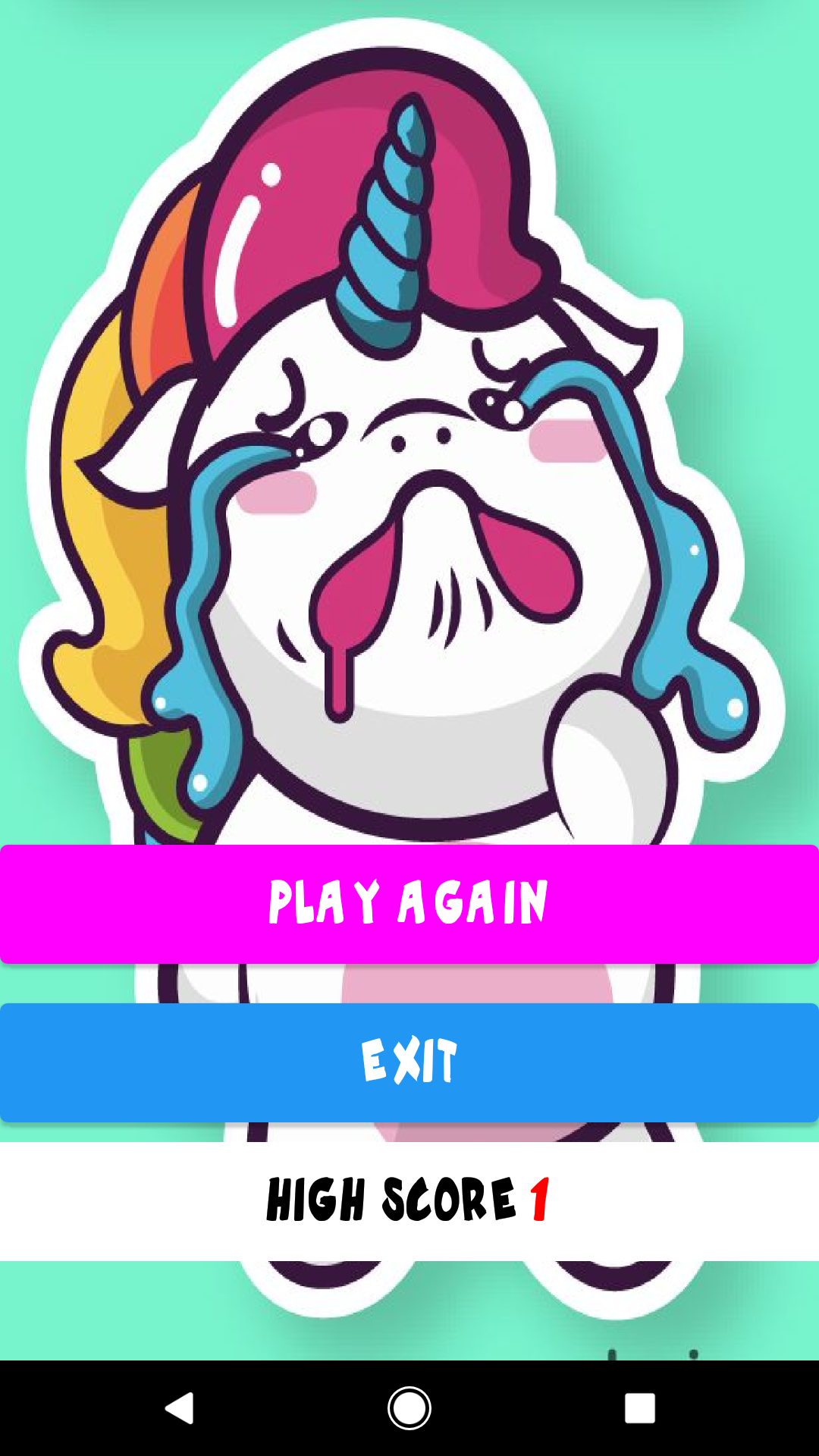Exit the game
The width and height of the screenshot is (819, 1456).
pyautogui.click(x=409, y=1062)
